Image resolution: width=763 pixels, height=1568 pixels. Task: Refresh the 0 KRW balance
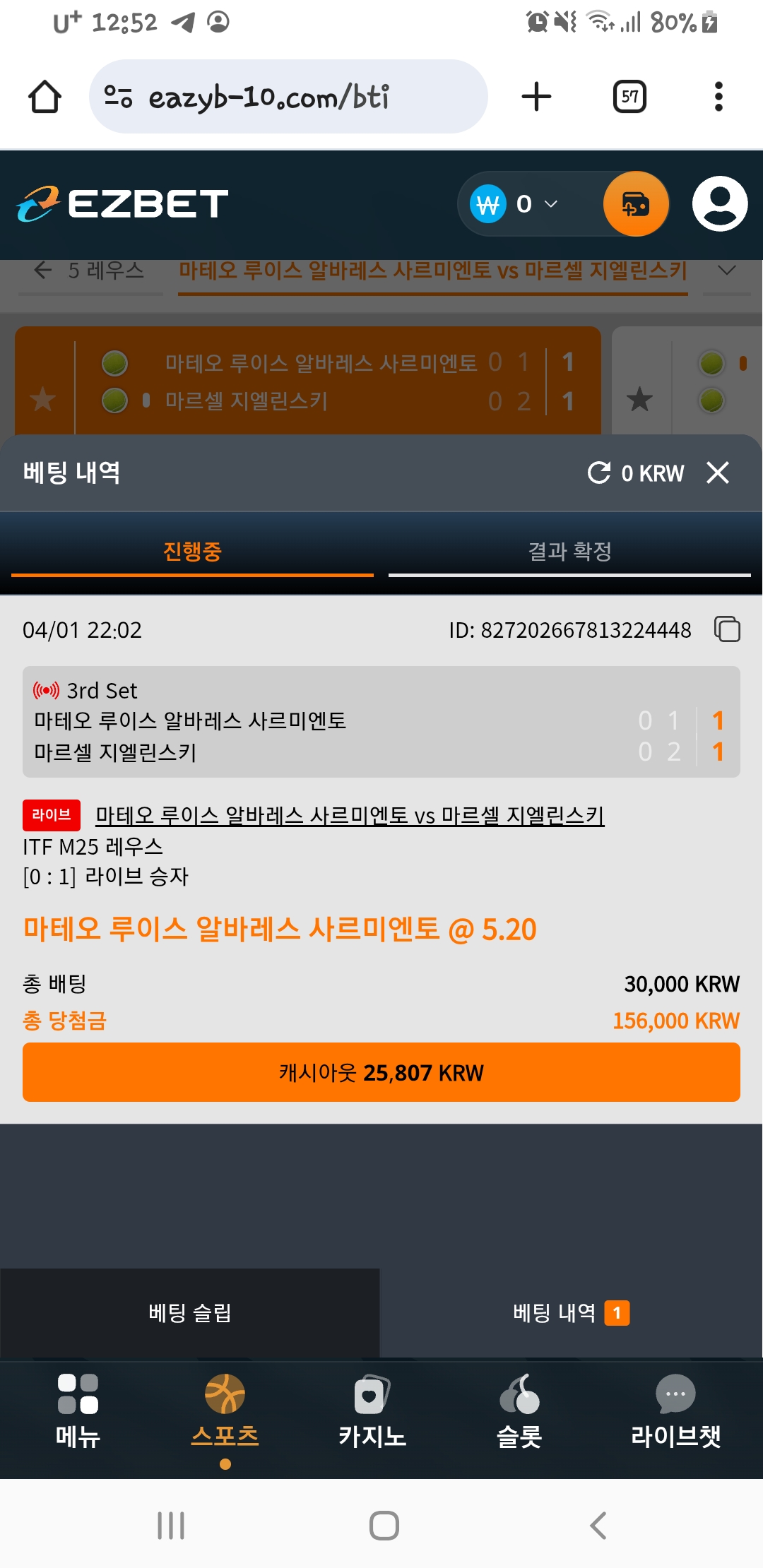pyautogui.click(x=600, y=473)
